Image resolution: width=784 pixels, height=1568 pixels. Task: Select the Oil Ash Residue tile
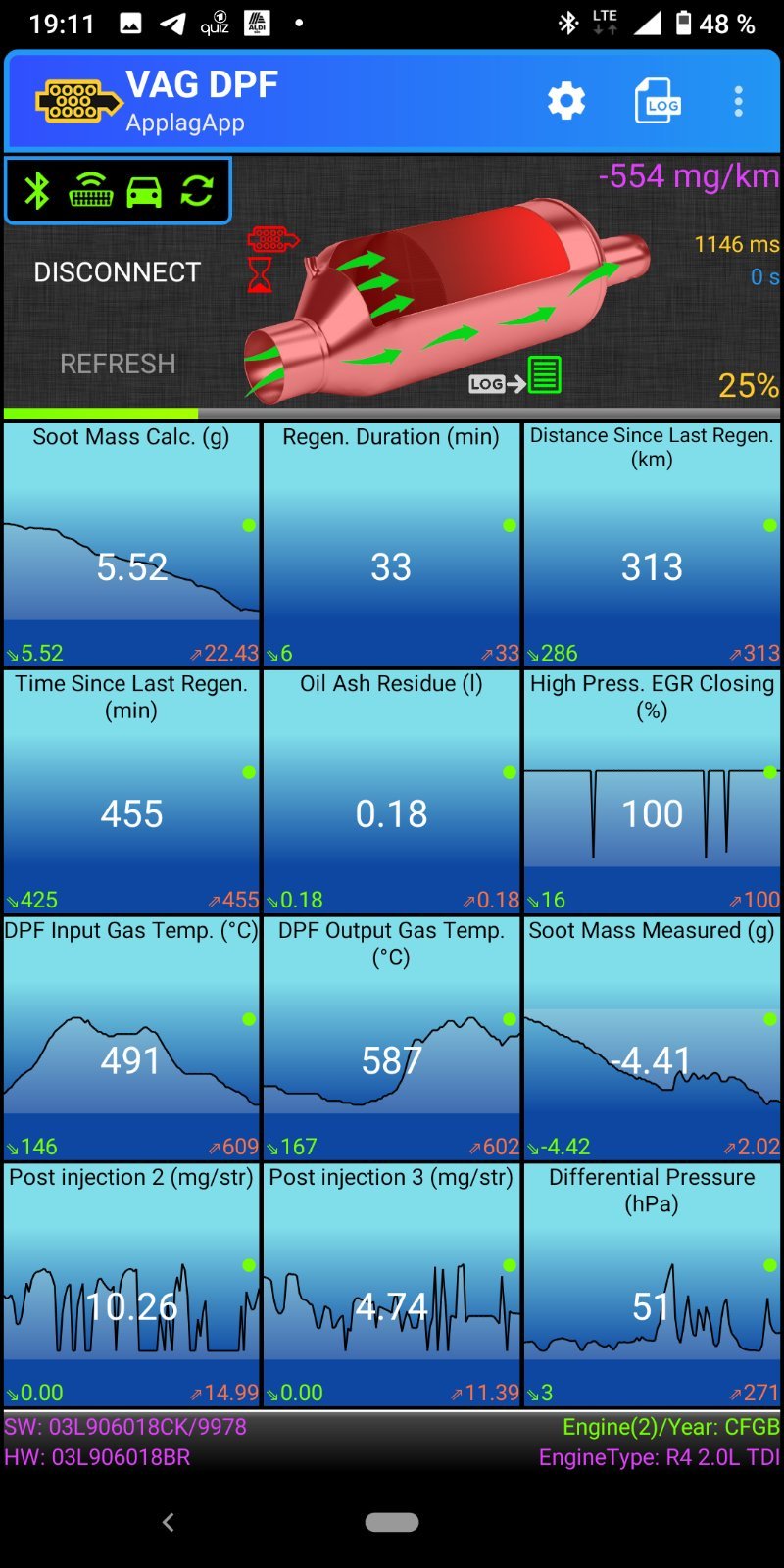(x=391, y=791)
